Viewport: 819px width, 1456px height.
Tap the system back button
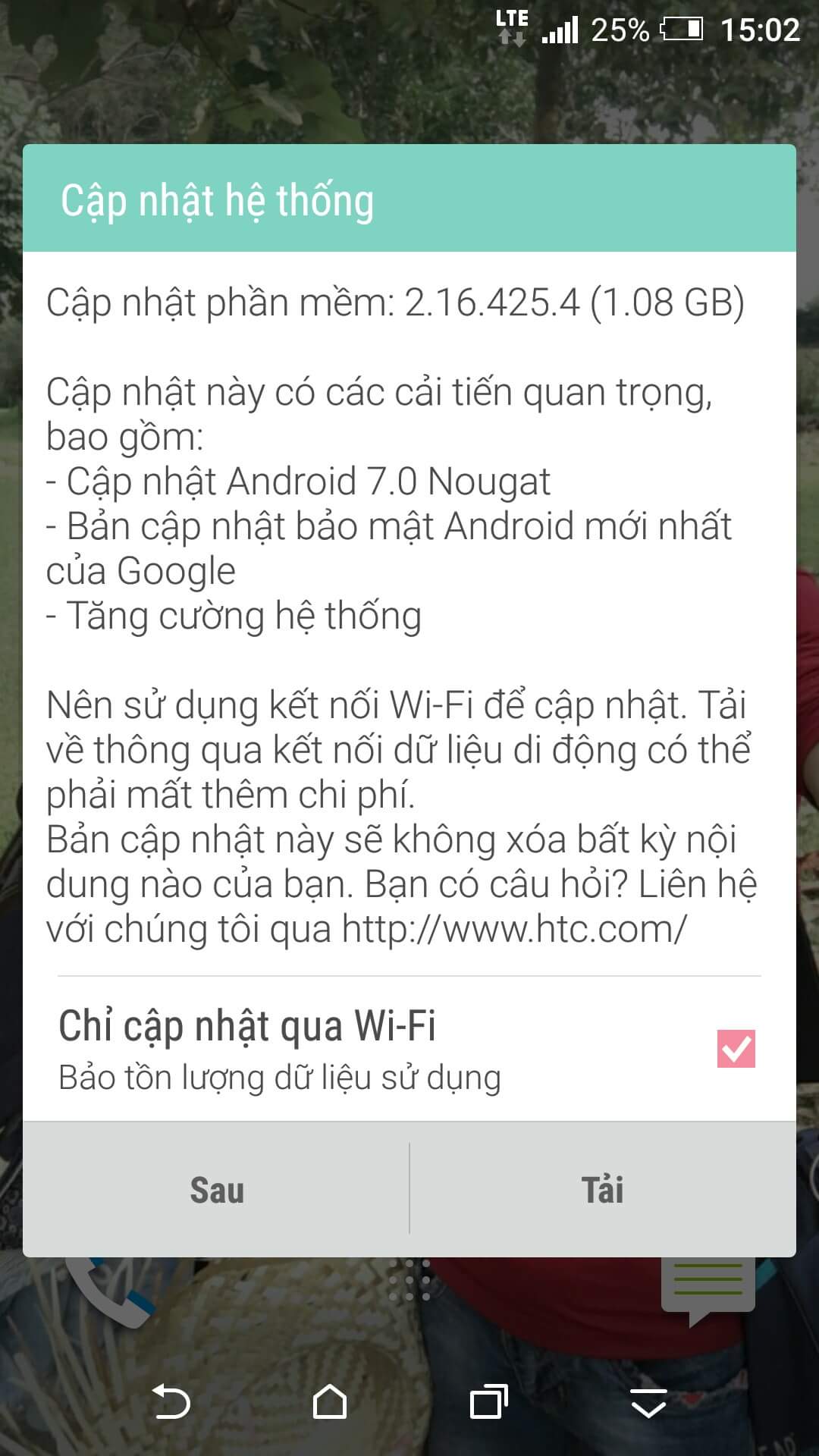[x=171, y=1401]
